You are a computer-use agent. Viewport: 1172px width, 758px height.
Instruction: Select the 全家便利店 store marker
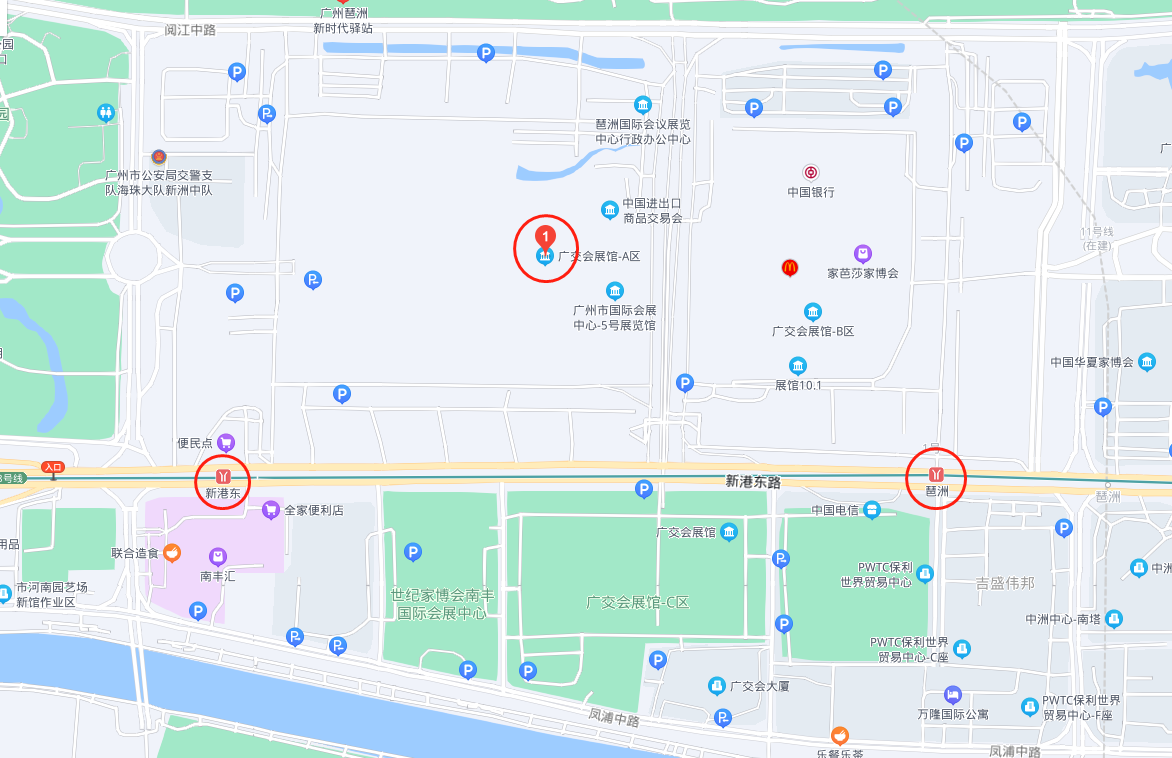(x=270, y=510)
